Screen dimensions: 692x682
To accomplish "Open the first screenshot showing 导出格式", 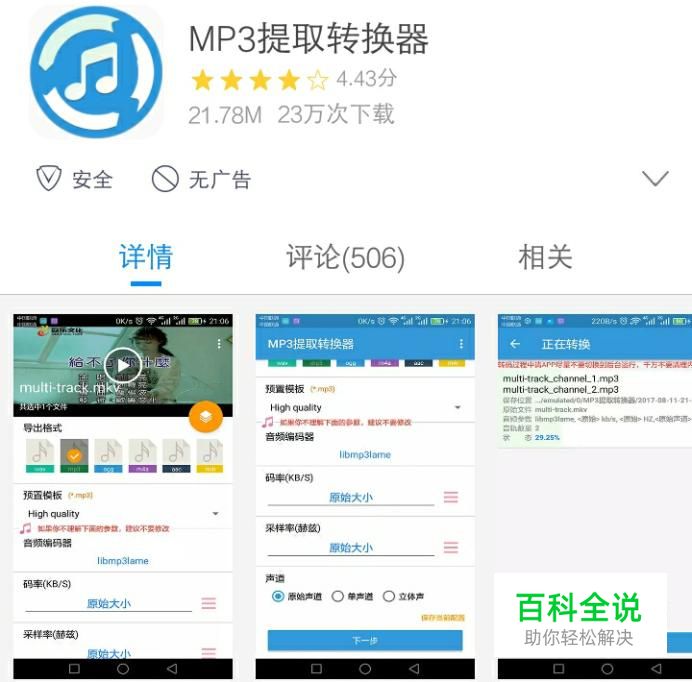I will [122, 495].
